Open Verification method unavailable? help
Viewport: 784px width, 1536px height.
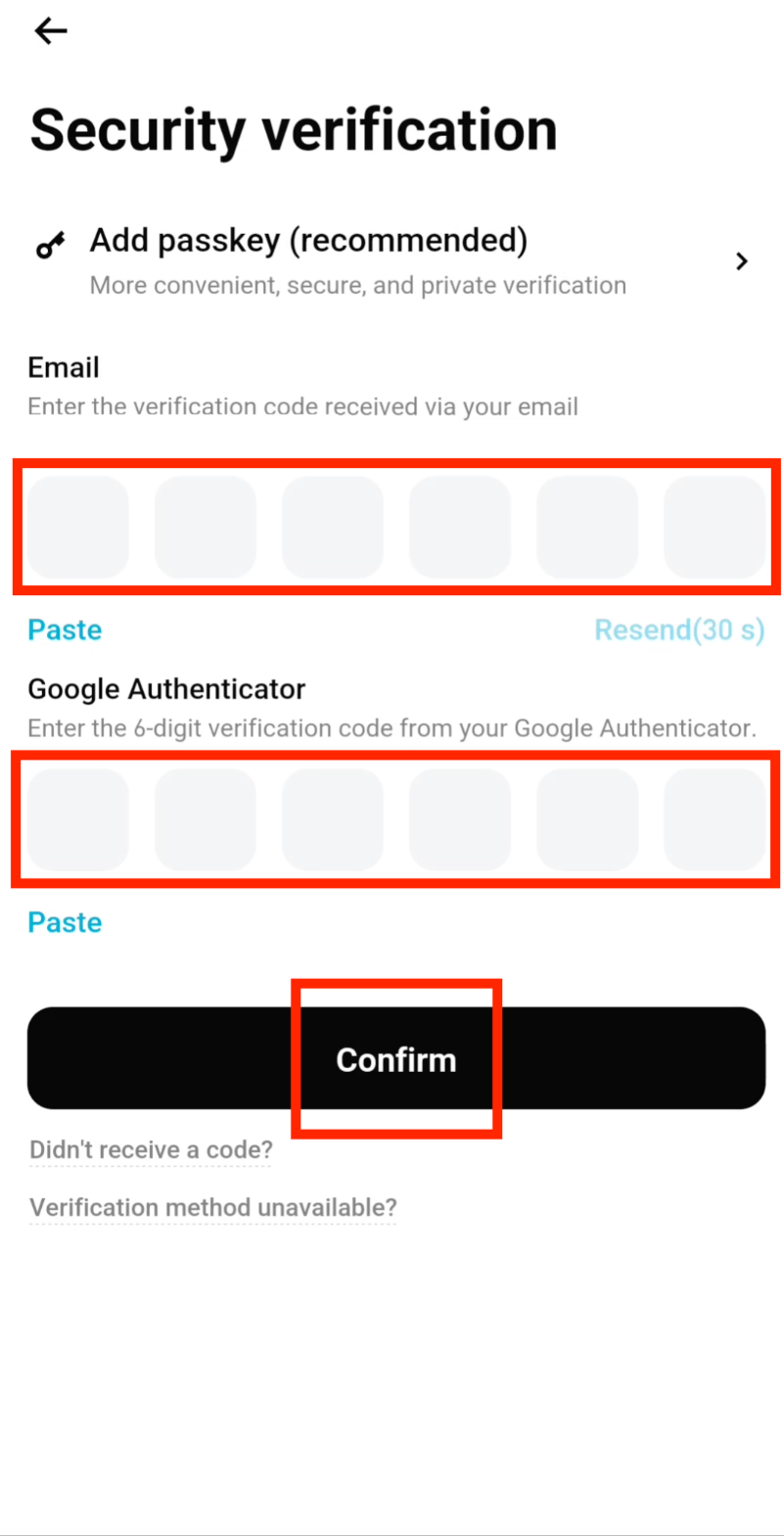[211, 1207]
